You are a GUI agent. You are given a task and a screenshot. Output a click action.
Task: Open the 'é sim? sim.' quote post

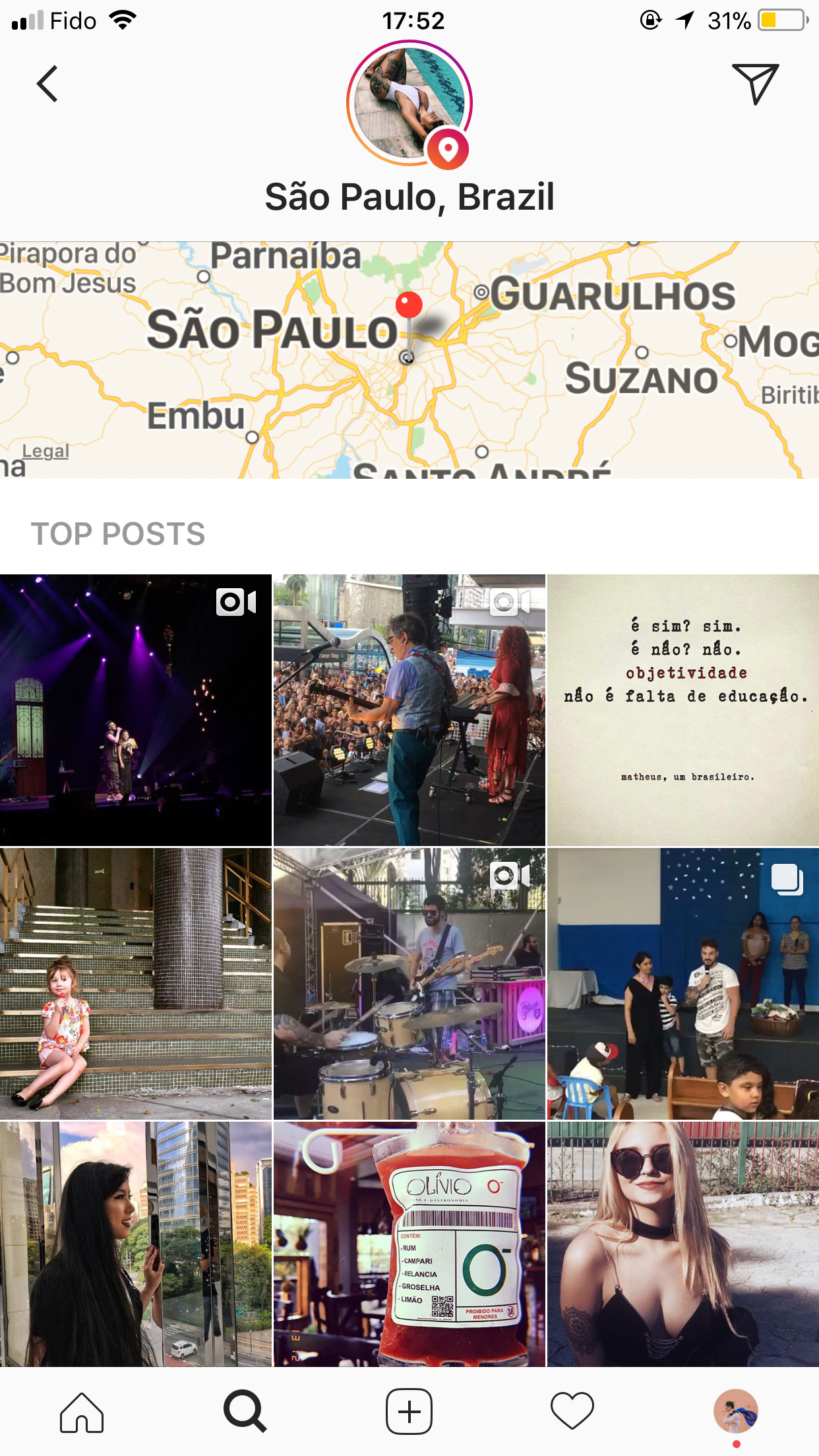(x=683, y=710)
